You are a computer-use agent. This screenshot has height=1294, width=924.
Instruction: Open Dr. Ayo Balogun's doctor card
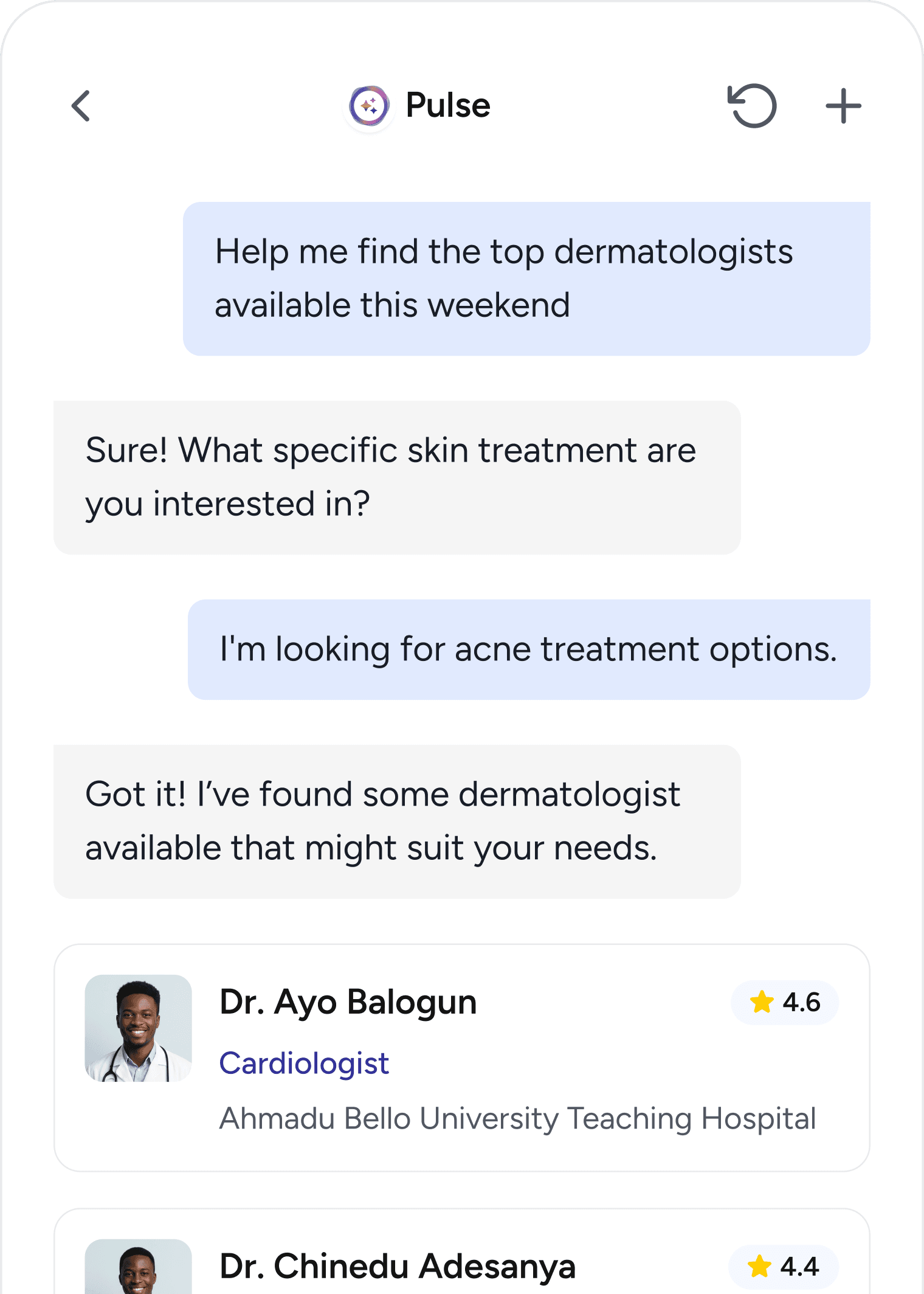[x=461, y=1057]
